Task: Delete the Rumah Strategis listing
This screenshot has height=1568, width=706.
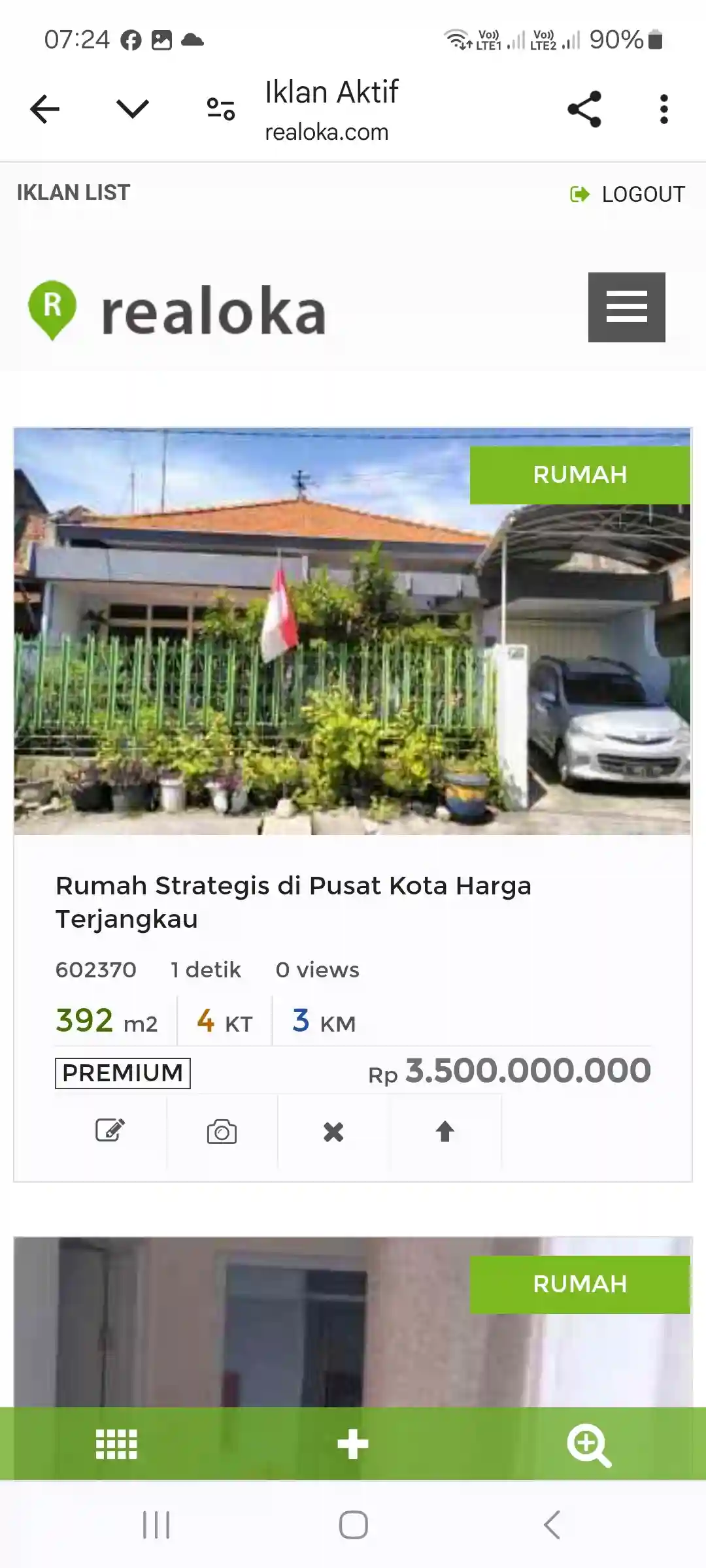Action: [333, 1132]
